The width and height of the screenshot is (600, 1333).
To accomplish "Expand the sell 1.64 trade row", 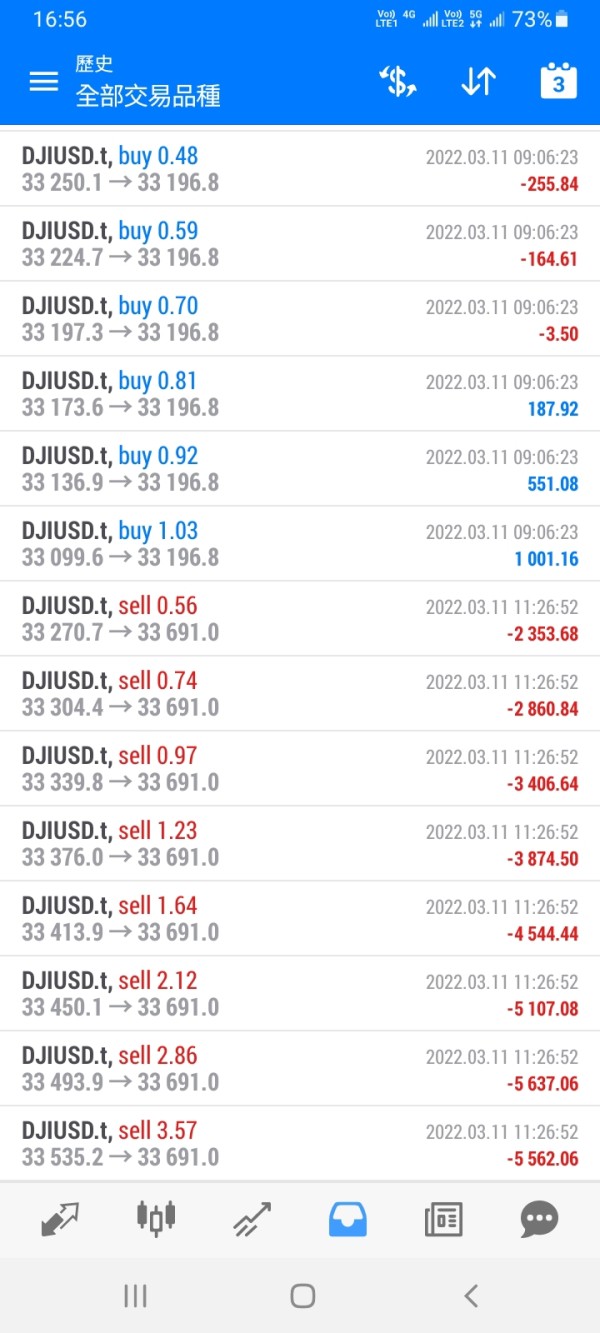I will (x=300, y=919).
